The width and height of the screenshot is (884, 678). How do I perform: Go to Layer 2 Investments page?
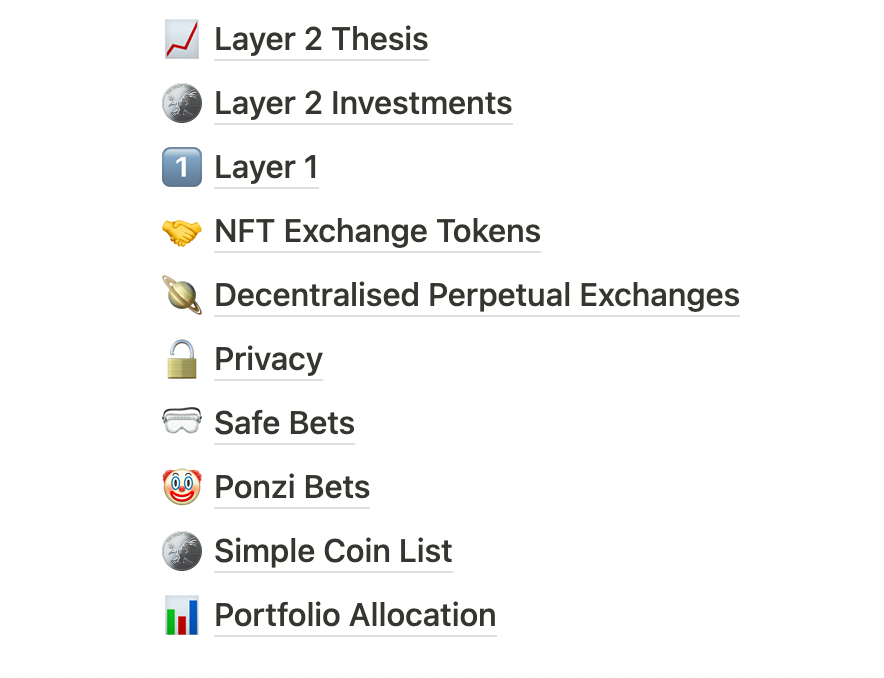363,104
